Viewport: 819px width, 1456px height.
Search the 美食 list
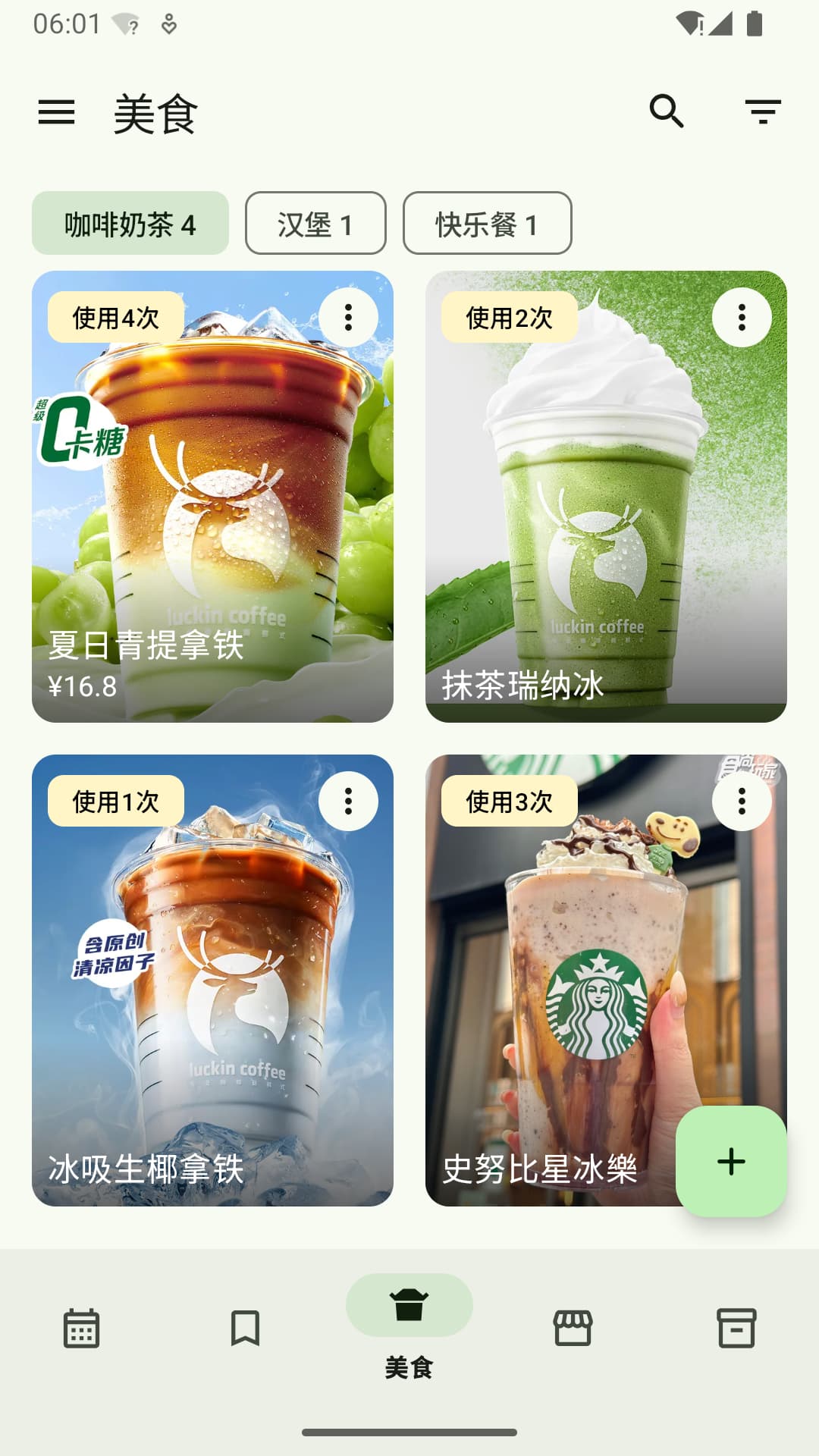667,111
